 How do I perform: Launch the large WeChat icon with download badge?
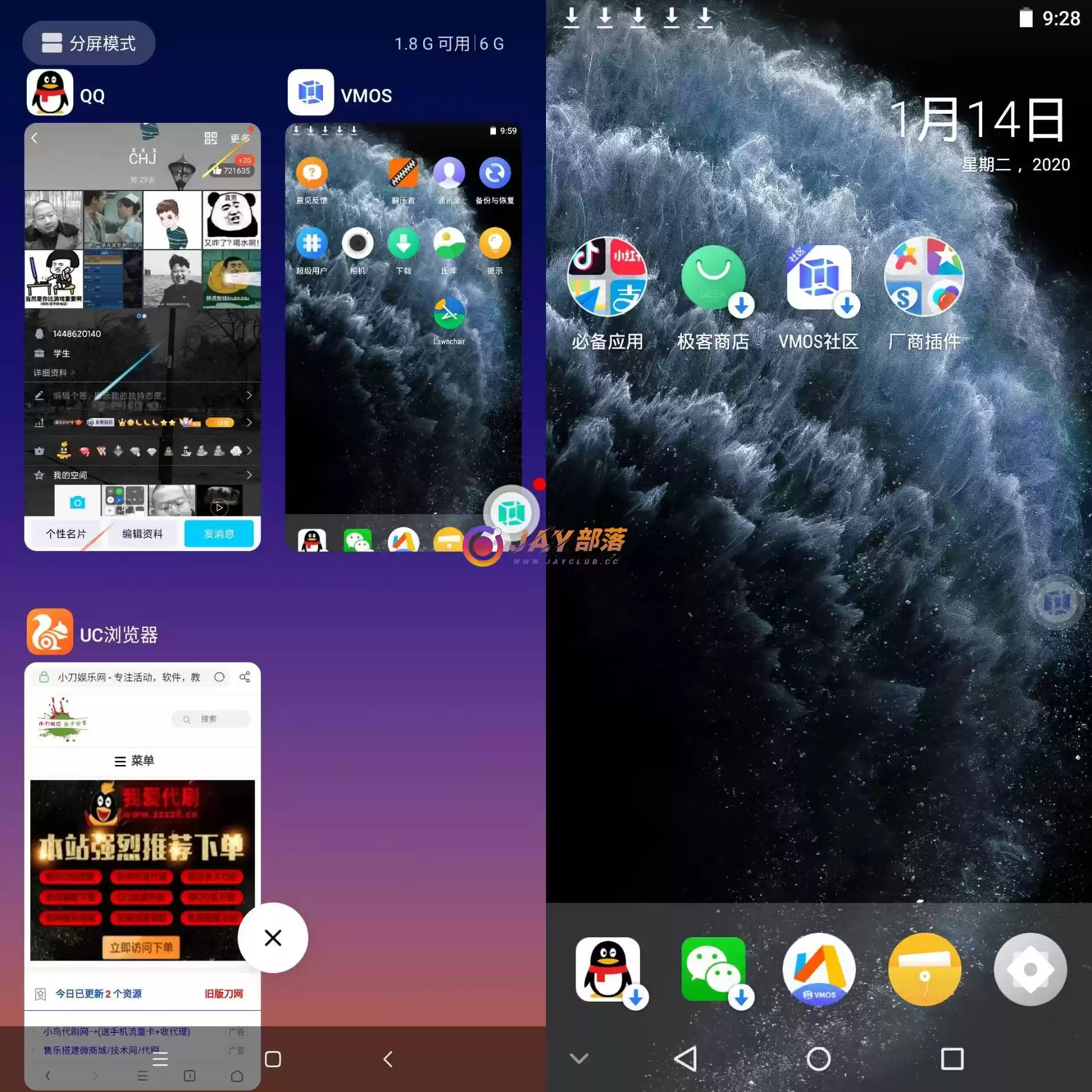coord(713,970)
